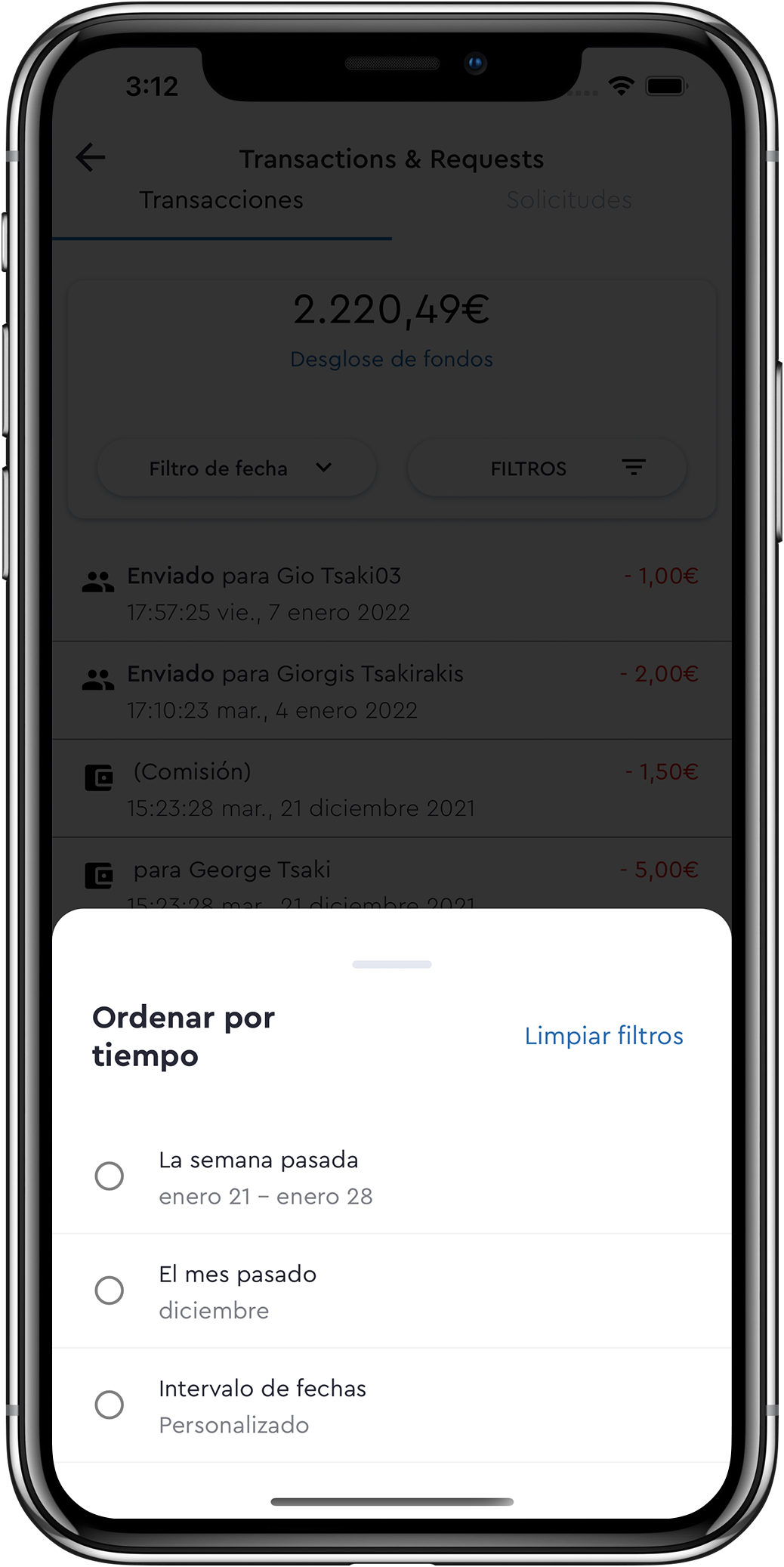The height and width of the screenshot is (1567, 784).
Task: Select Intervalo de fechas Personalizado
Action: pyautogui.click(x=110, y=1405)
